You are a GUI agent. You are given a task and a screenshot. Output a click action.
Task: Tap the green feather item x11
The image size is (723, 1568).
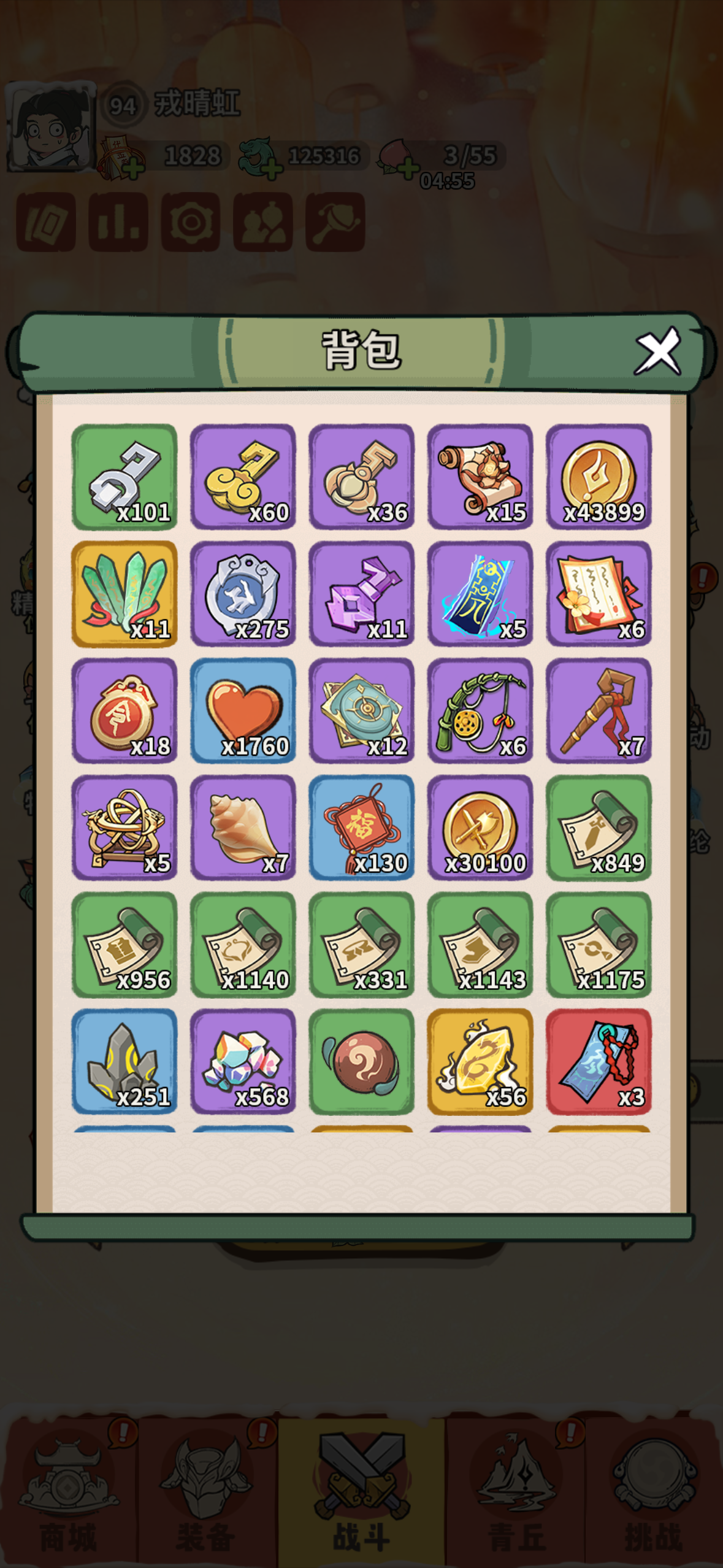pos(124,594)
